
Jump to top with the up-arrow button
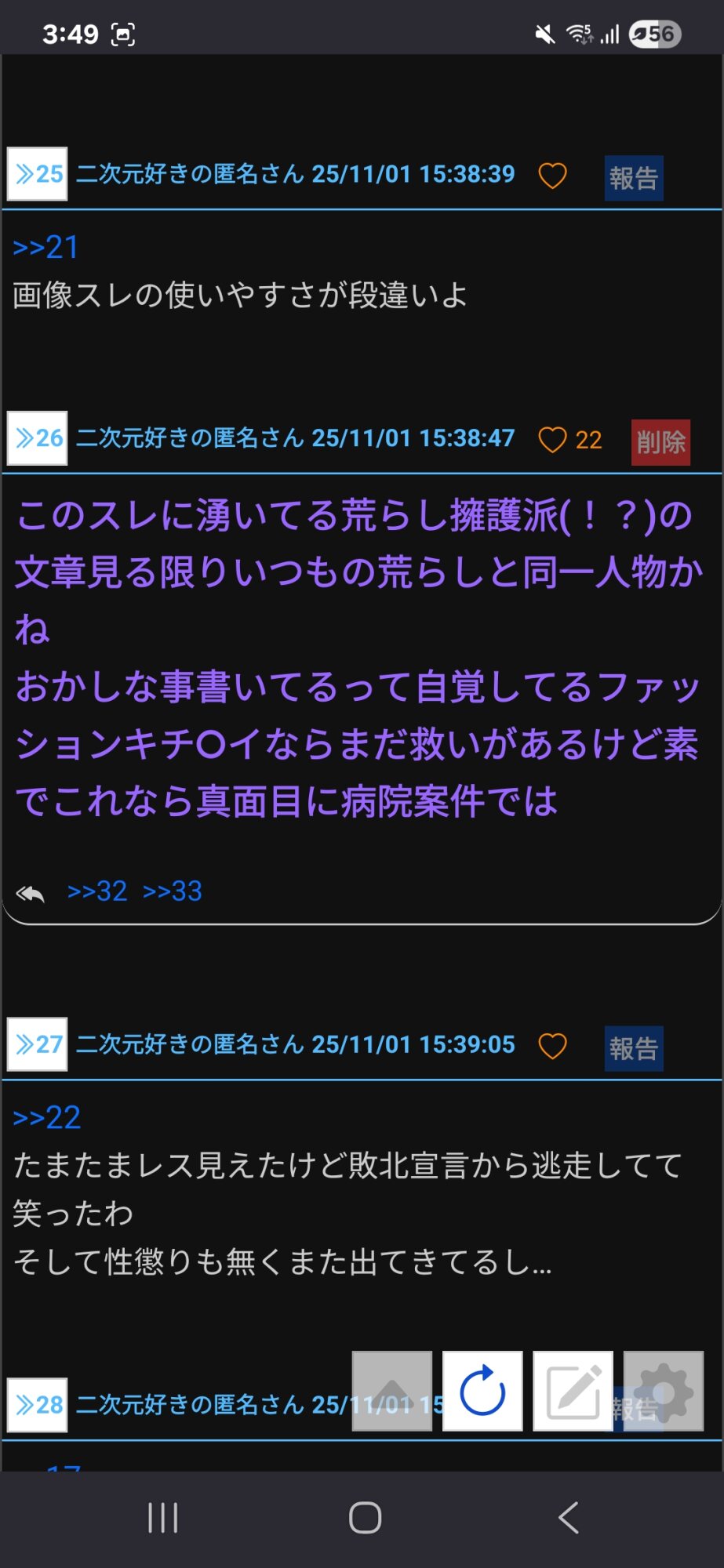[x=392, y=1391]
